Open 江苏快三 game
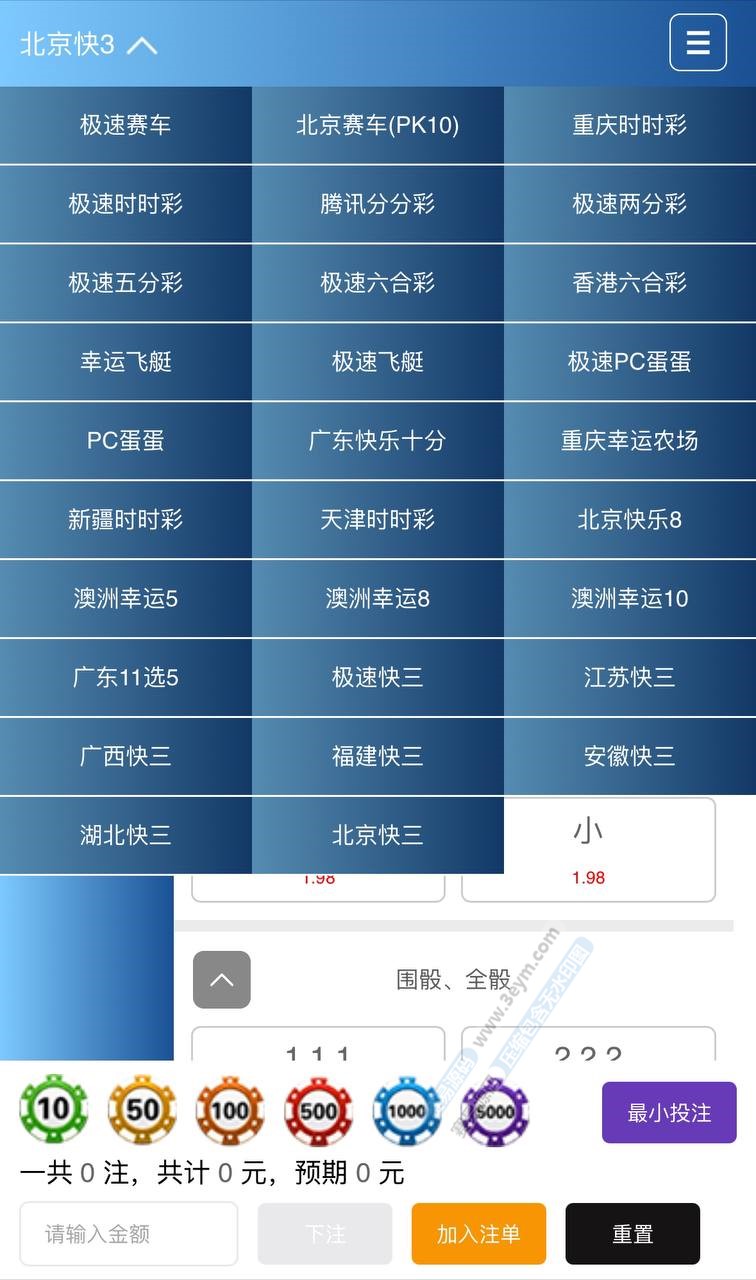 coord(629,678)
